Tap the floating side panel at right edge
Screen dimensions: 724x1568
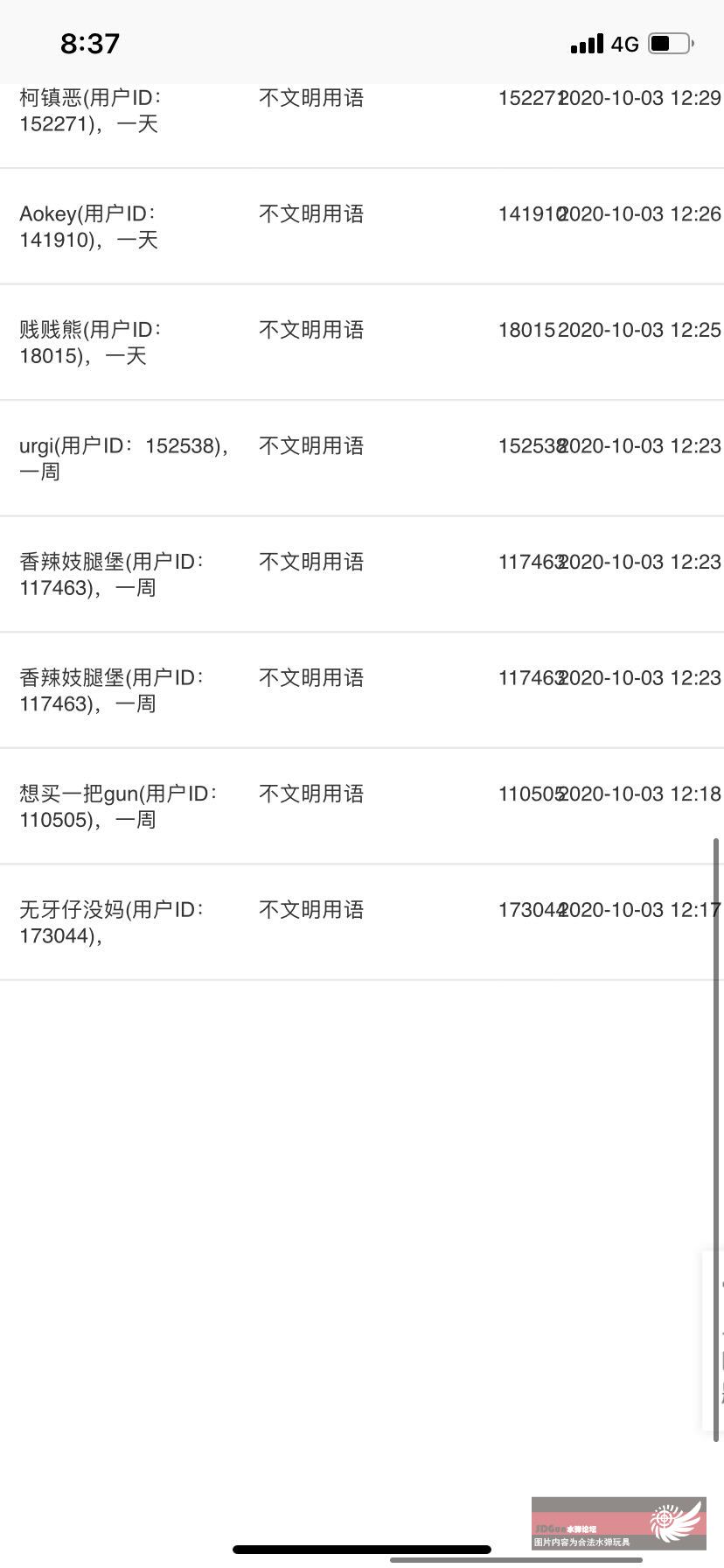(x=714, y=1340)
